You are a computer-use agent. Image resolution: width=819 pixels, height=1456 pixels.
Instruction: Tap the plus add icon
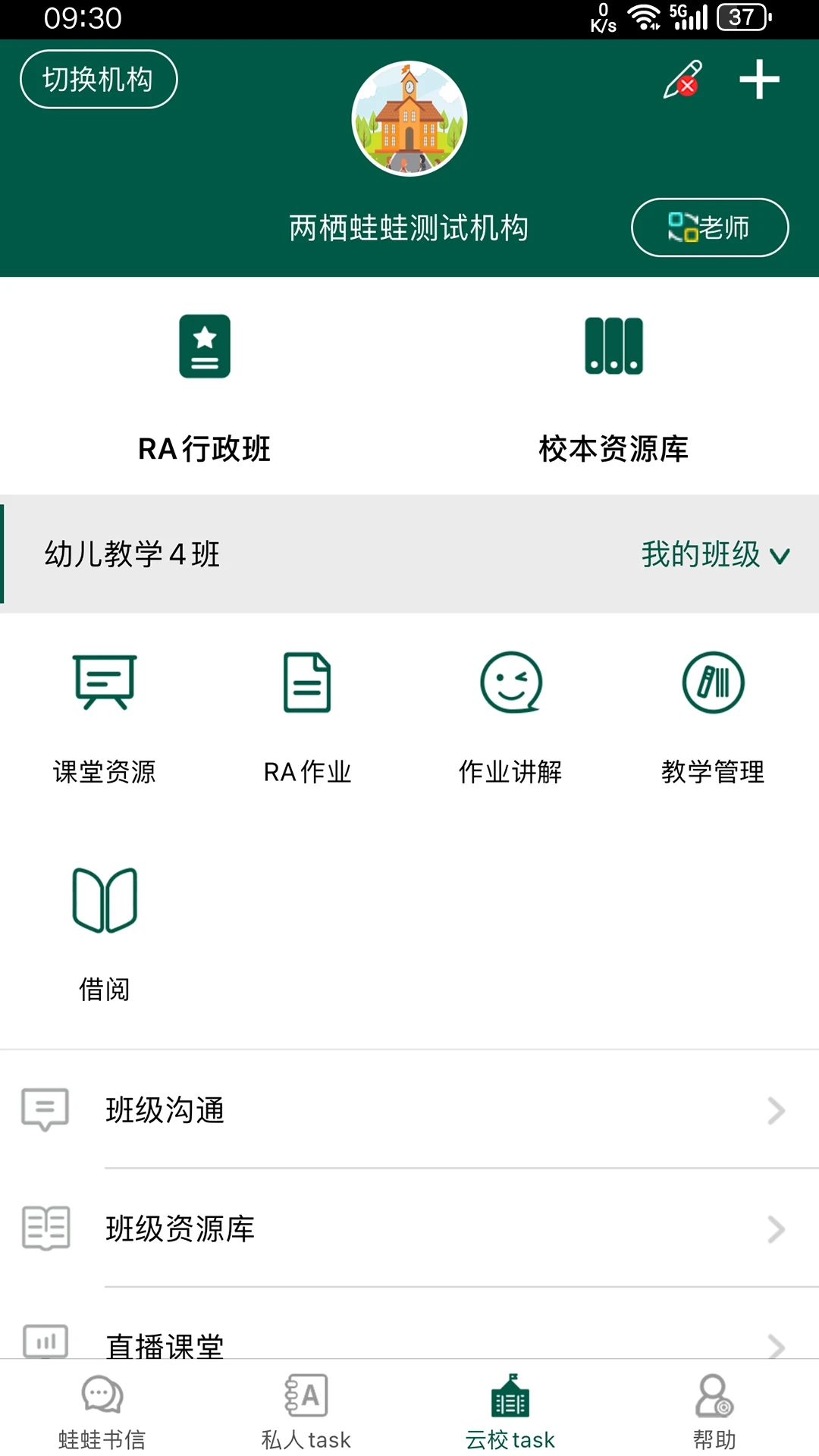pyautogui.click(x=759, y=80)
